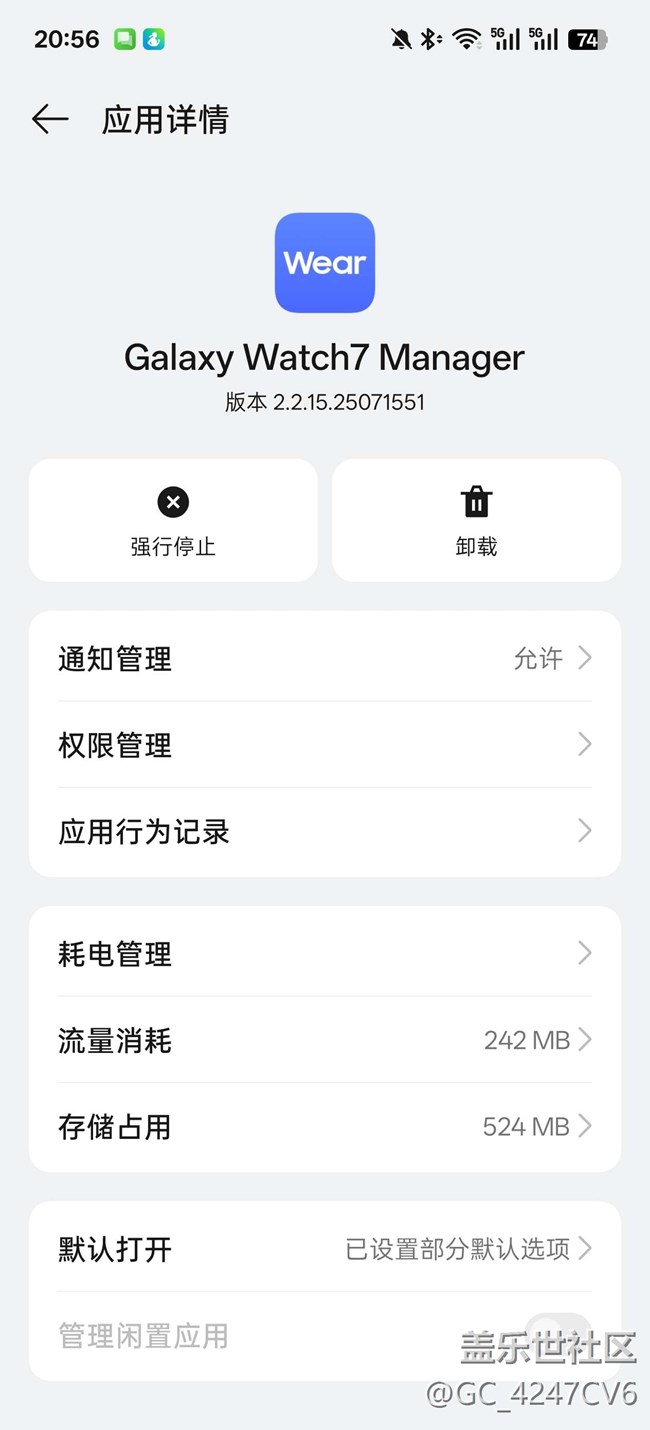The height and width of the screenshot is (1430, 650).
Task: View 应用行为记录
Action: pyautogui.click(x=324, y=832)
